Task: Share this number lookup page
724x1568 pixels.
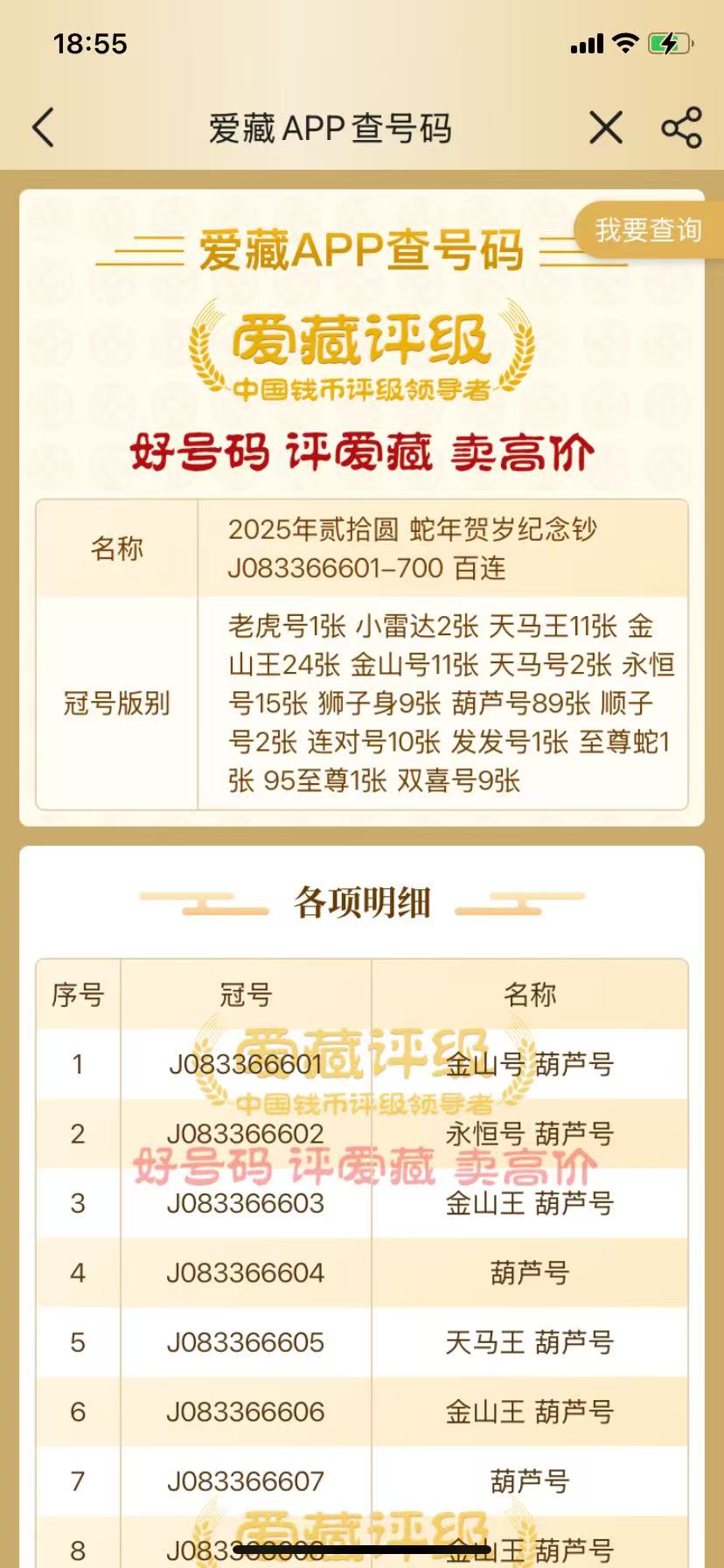Action: coord(681,128)
